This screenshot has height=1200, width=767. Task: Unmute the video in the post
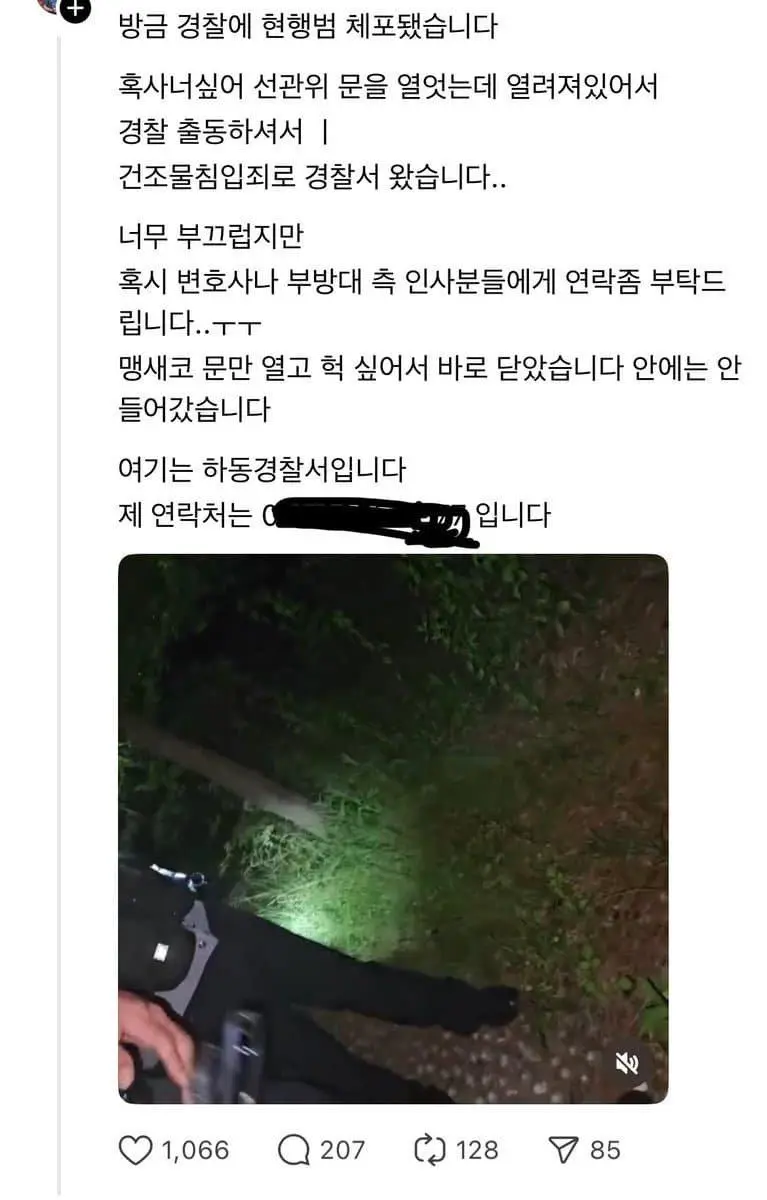[x=627, y=1063]
